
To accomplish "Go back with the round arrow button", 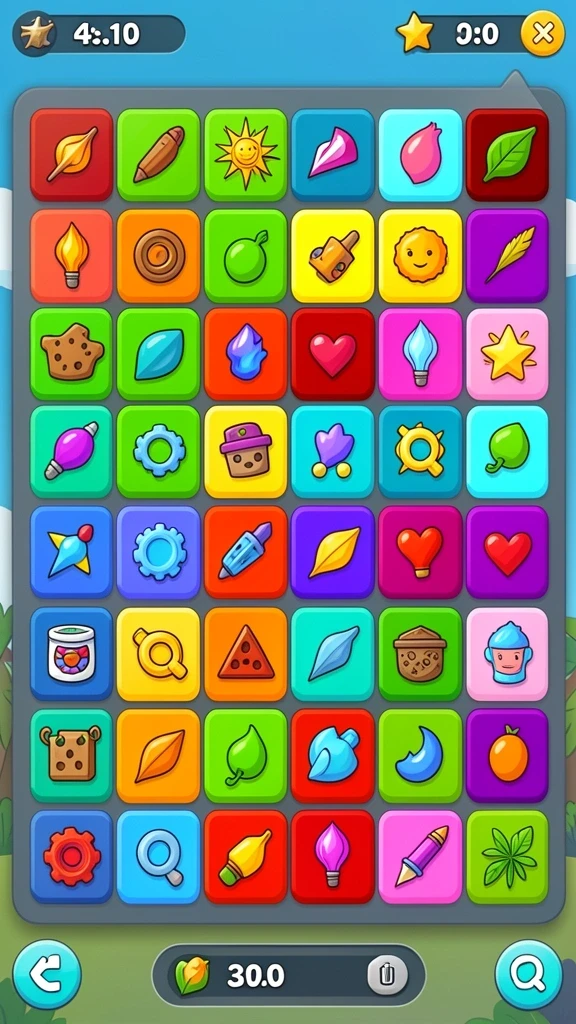I will coord(47,974).
